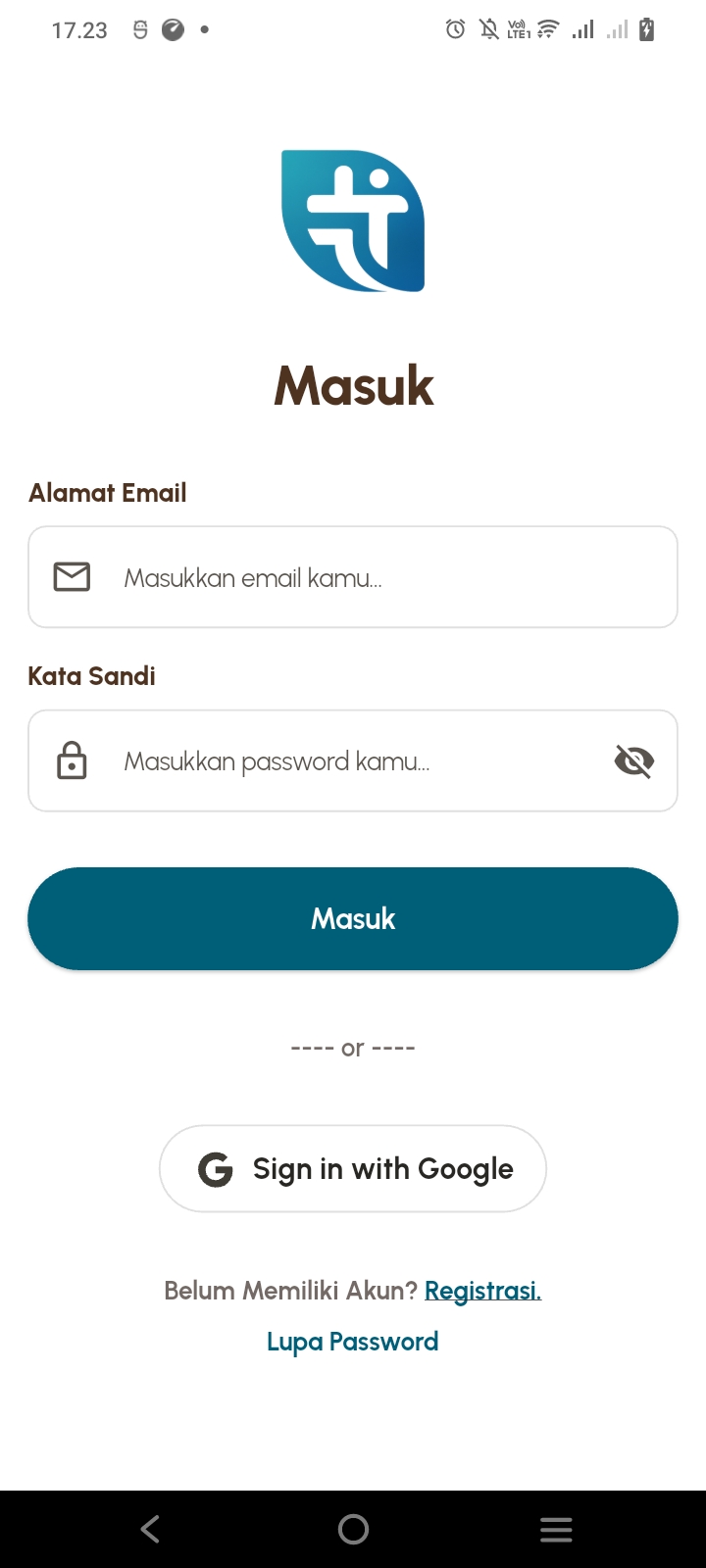Go back using system back button

pos(150,1529)
